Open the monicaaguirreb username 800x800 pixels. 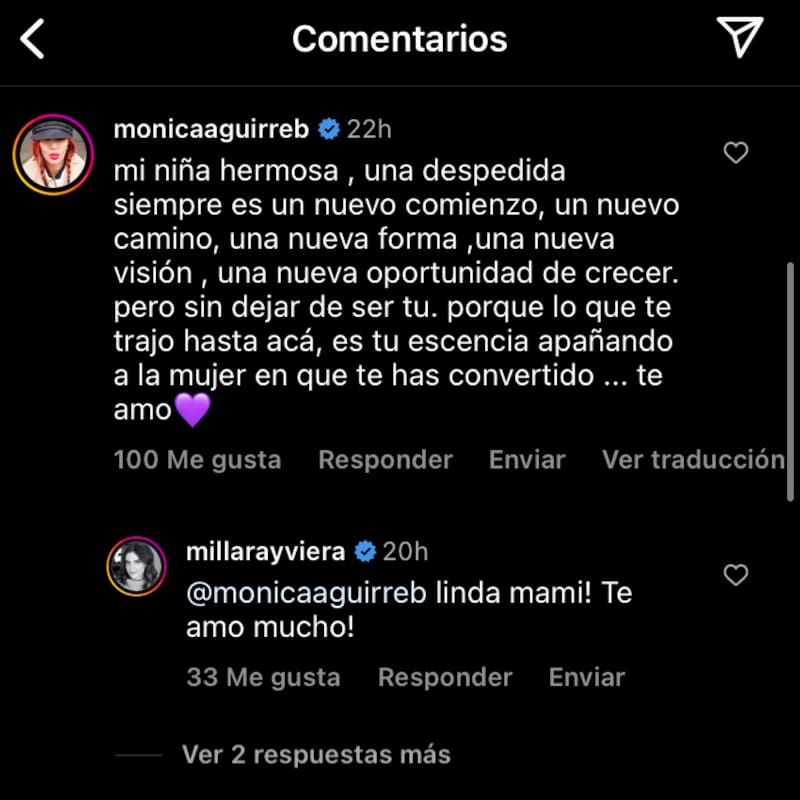[x=212, y=129]
